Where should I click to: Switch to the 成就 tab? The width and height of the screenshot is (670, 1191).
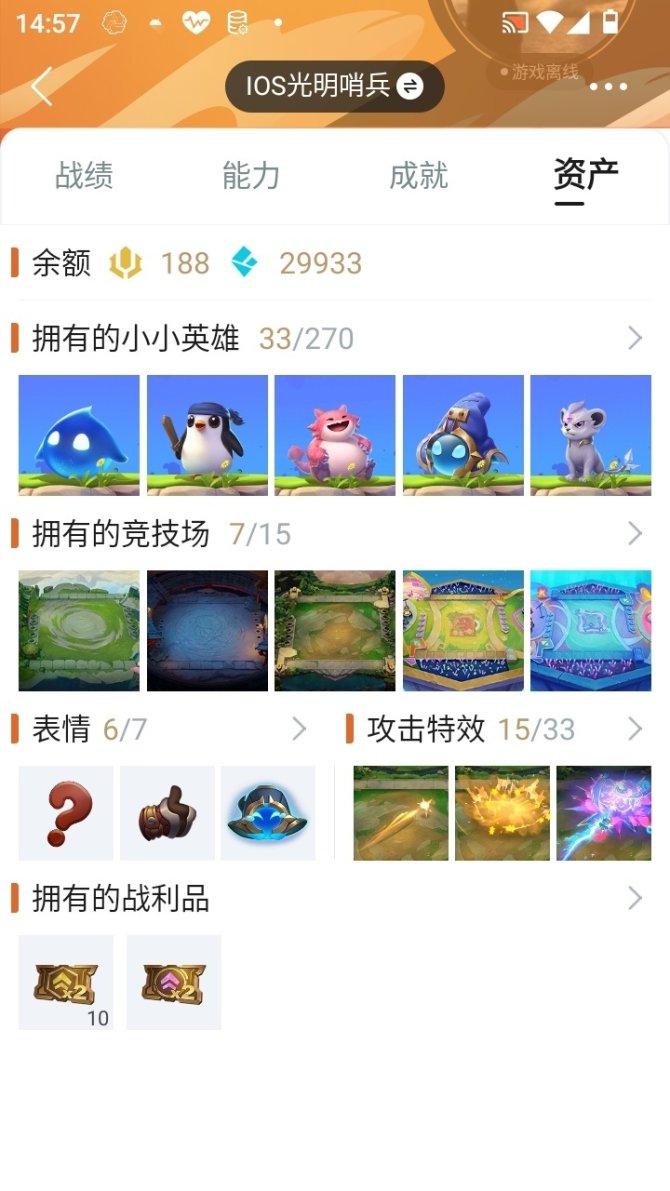pos(418,176)
